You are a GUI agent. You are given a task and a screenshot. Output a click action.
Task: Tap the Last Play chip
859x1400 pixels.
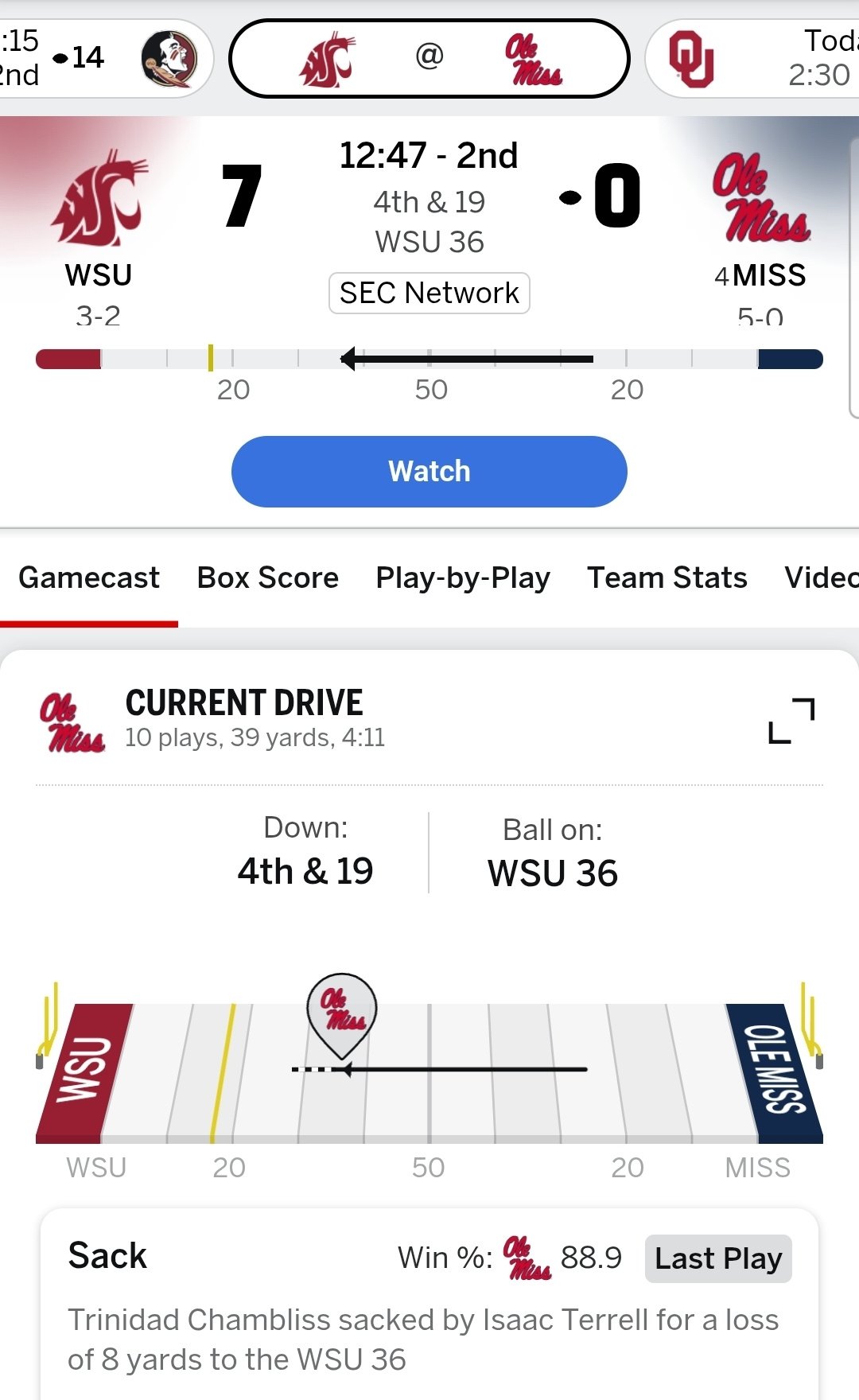[717, 1258]
